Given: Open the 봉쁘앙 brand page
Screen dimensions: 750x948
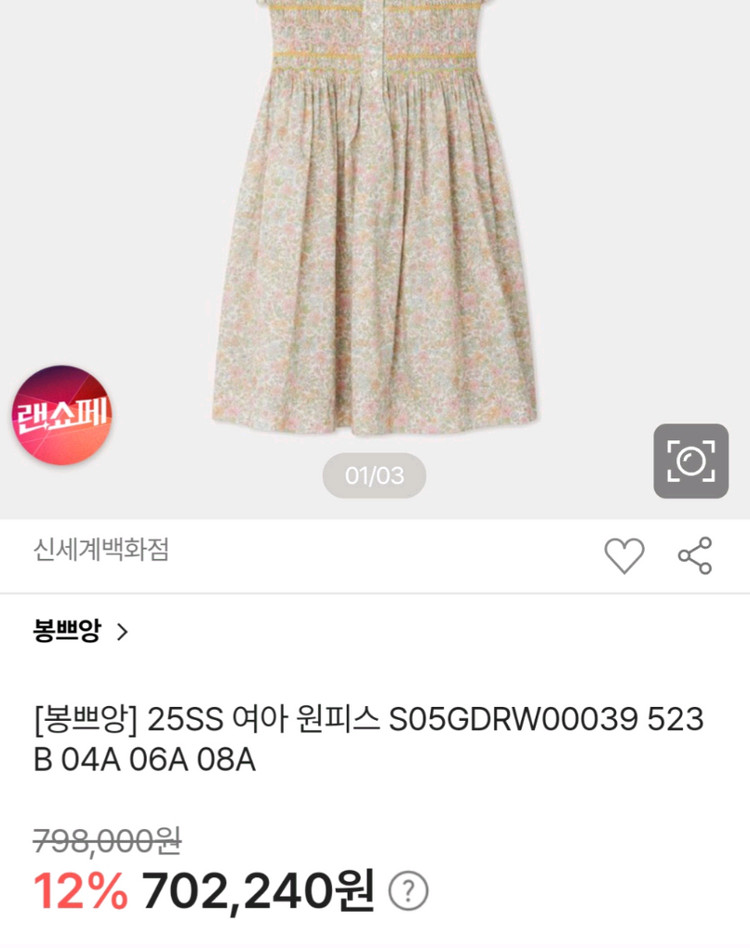Looking at the screenshot, I should 65,630.
